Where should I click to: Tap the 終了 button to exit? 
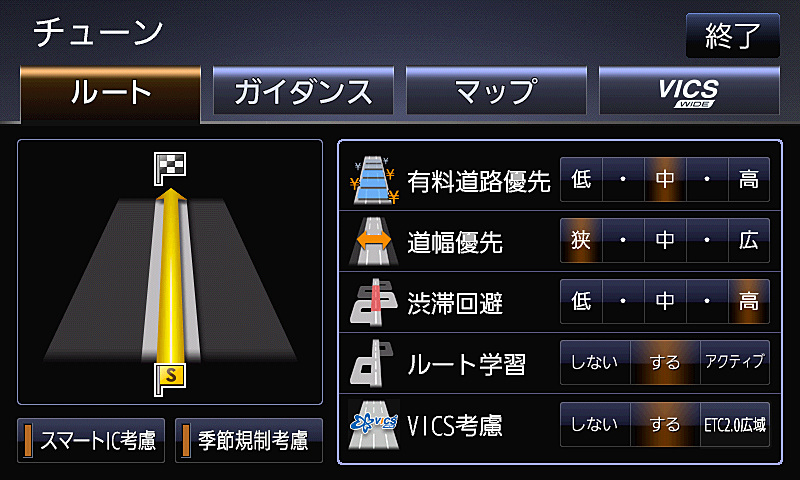click(733, 36)
